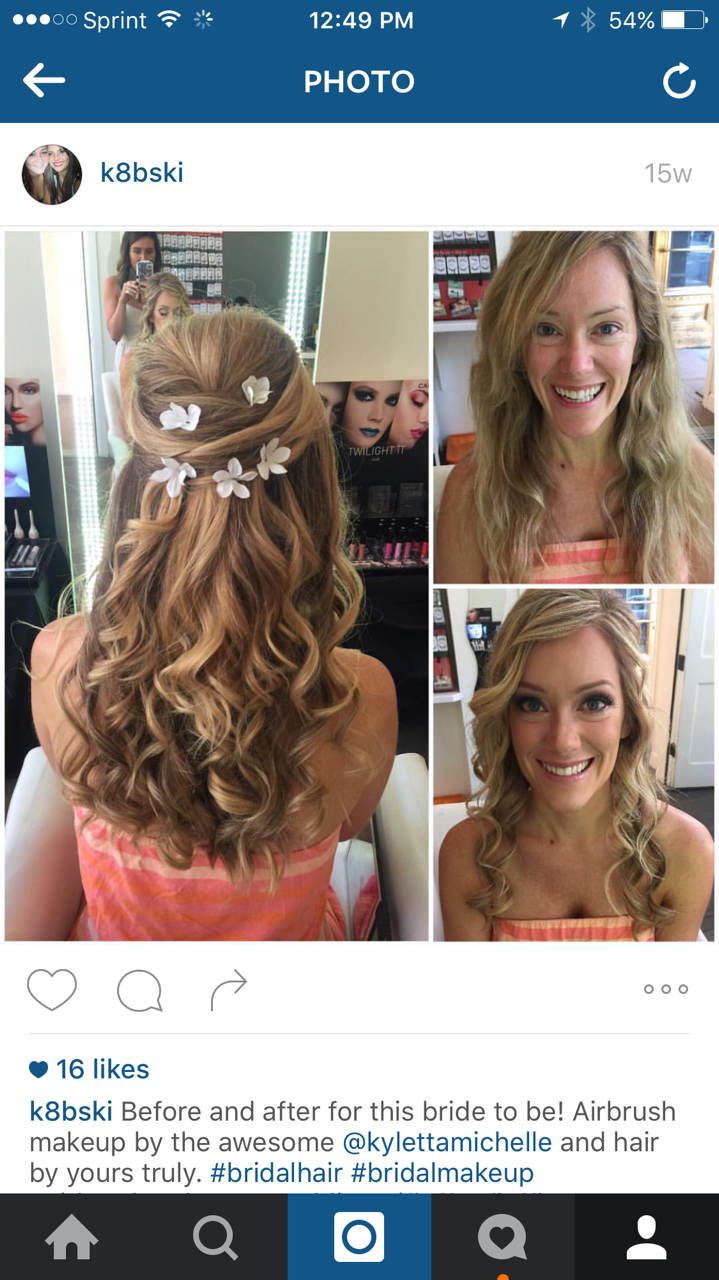Screen dimensions: 719x1280
Task: Open @kylettamichelle mentioned profile
Action: [446, 1141]
